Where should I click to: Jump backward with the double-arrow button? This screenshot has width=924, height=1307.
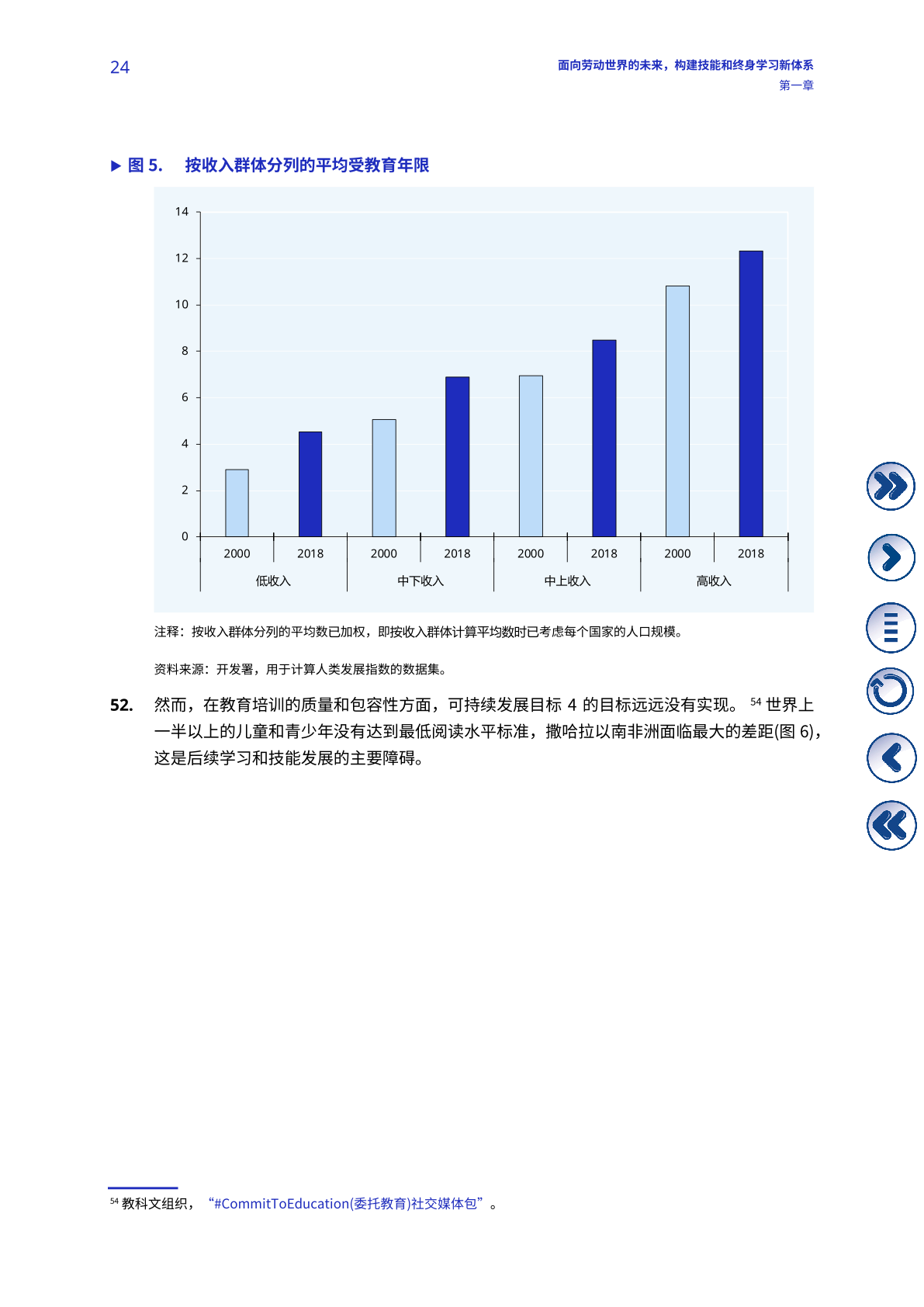coord(891,825)
